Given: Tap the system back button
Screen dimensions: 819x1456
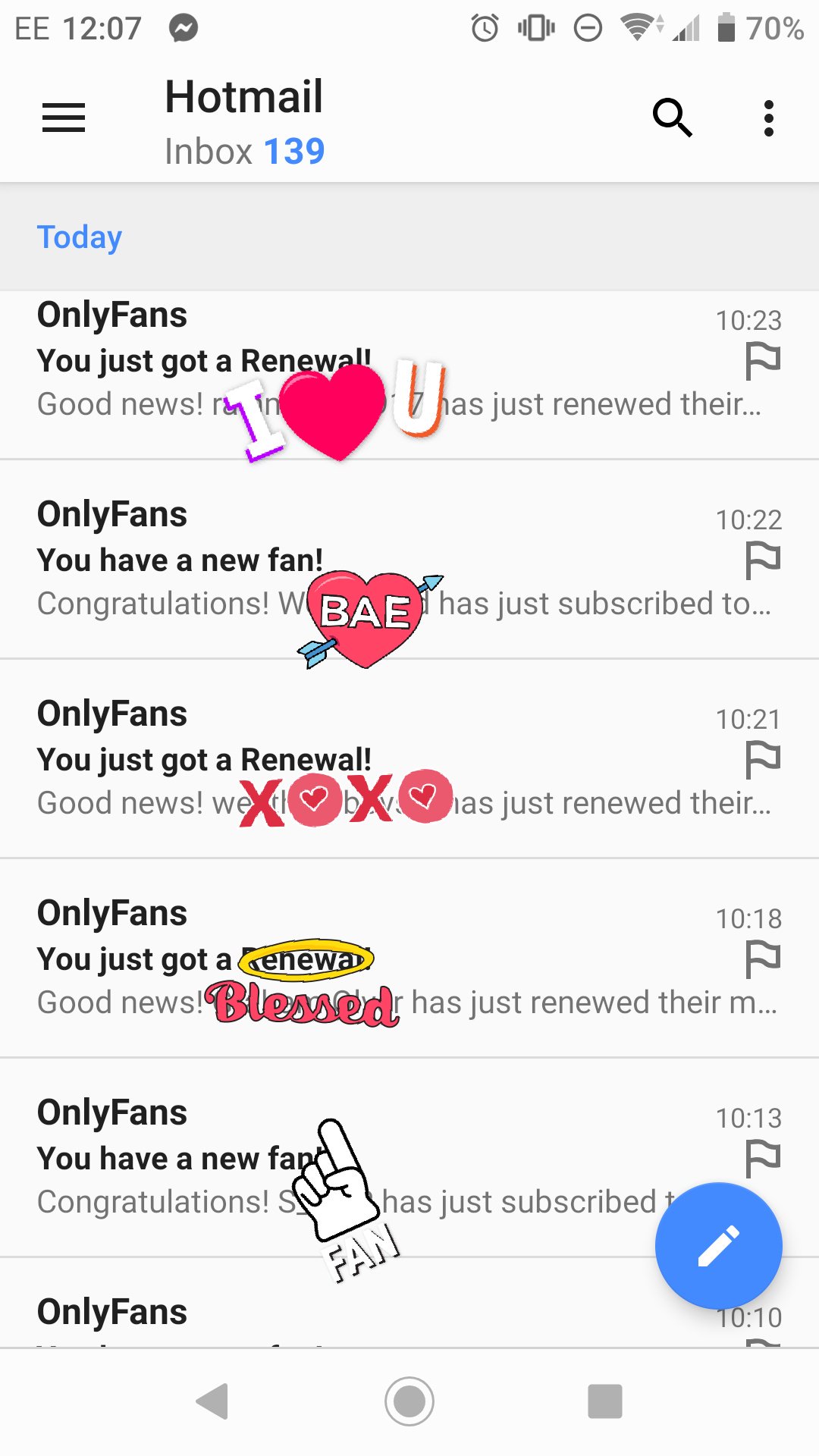Looking at the screenshot, I should (x=212, y=1401).
